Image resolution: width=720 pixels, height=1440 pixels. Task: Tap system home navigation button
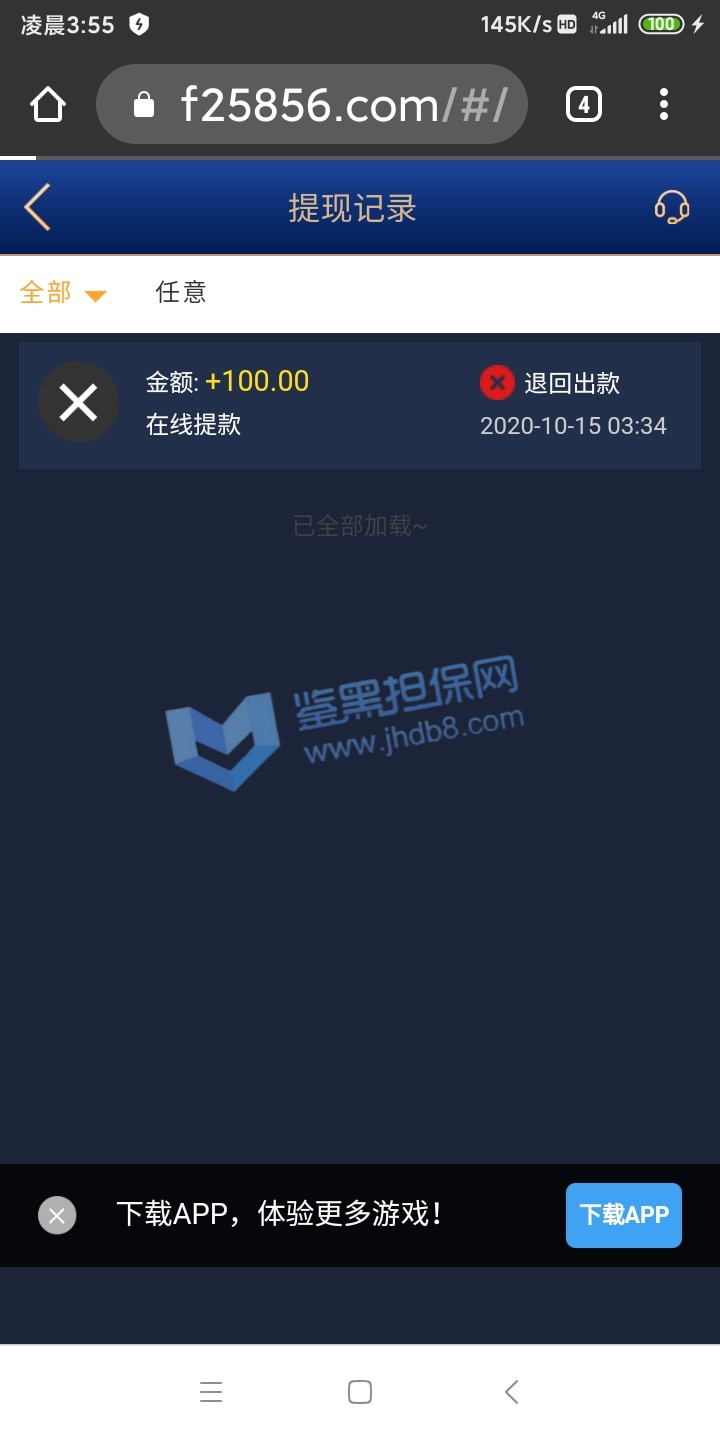(x=360, y=1392)
